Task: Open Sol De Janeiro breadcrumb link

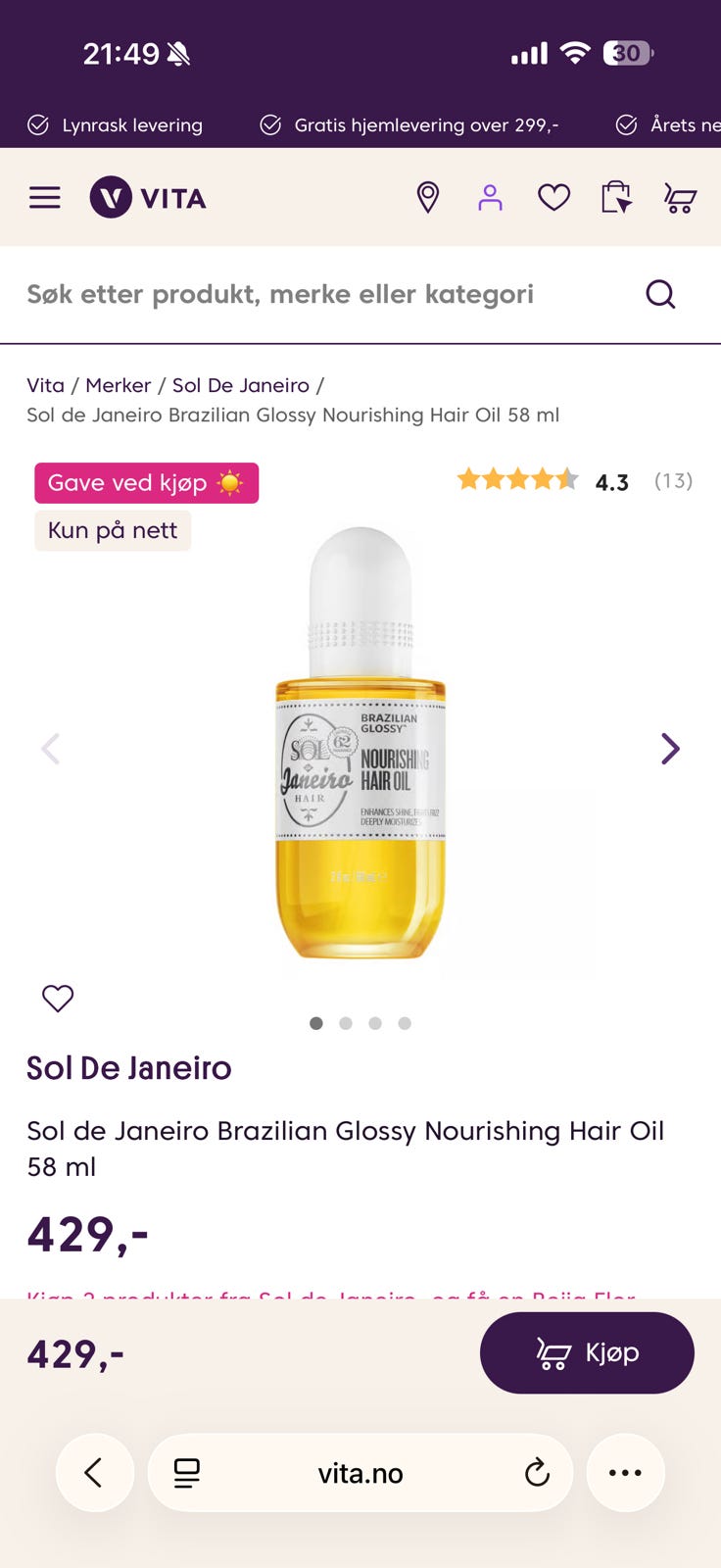Action: pyautogui.click(x=241, y=385)
